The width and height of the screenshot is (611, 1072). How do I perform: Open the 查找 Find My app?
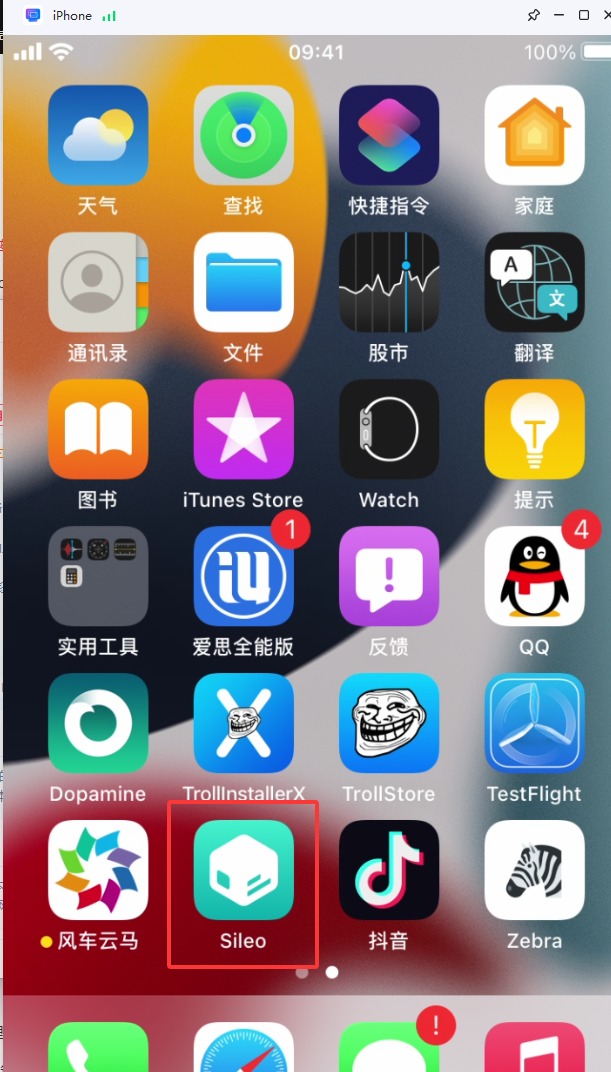coord(243,135)
